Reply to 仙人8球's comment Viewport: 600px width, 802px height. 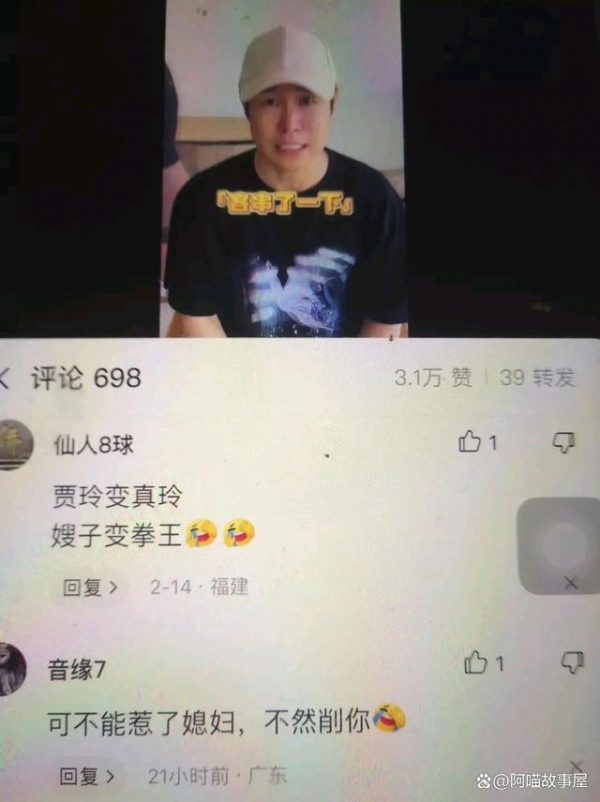(x=90, y=587)
